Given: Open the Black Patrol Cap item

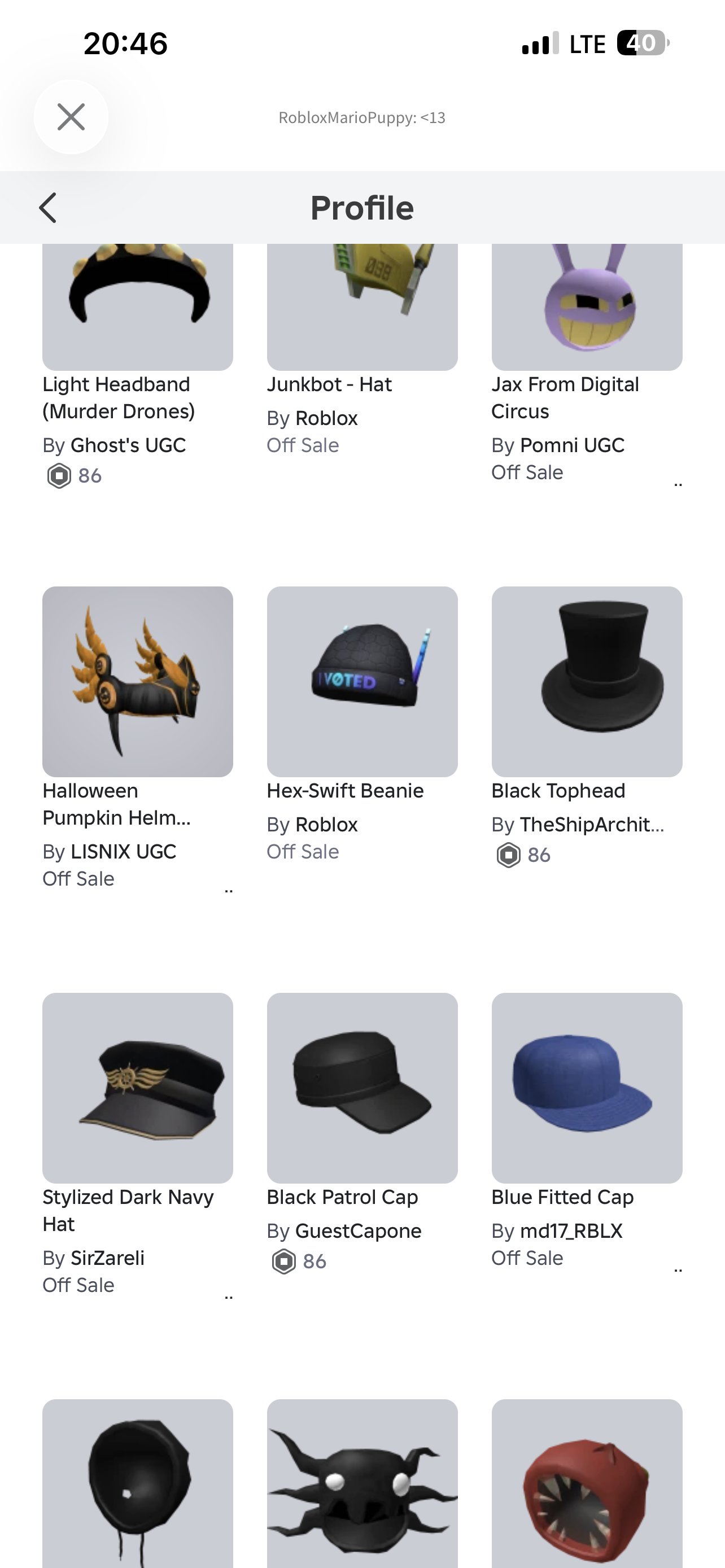Looking at the screenshot, I should (362, 1088).
